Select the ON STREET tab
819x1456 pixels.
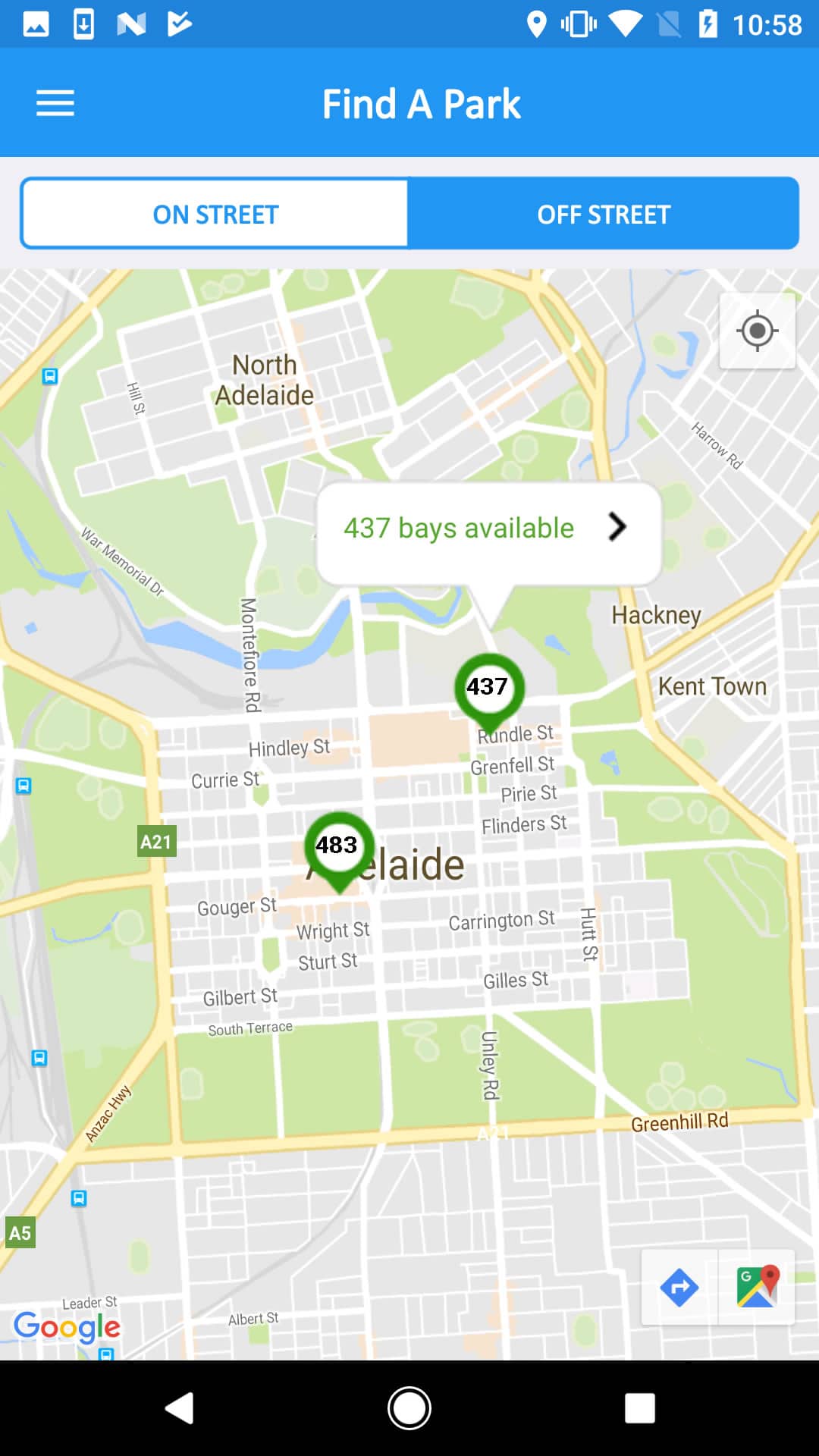215,215
